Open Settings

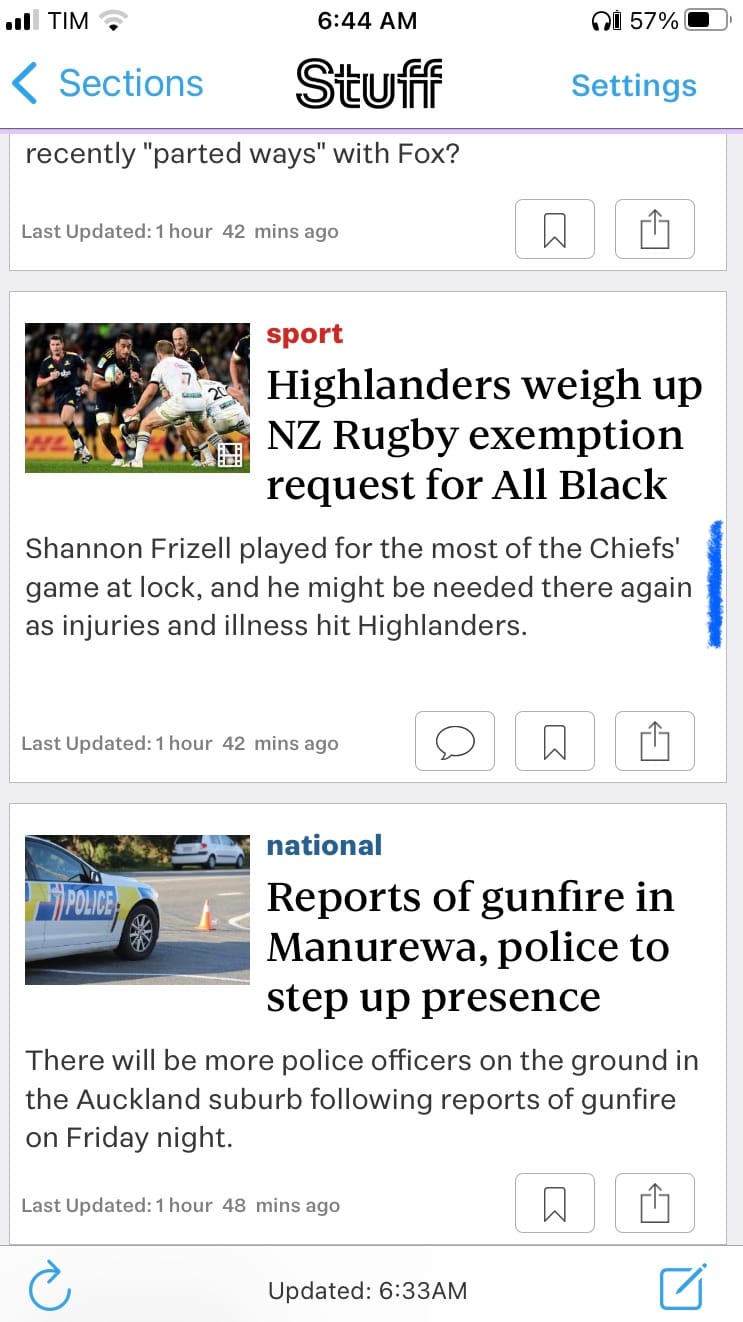(633, 86)
